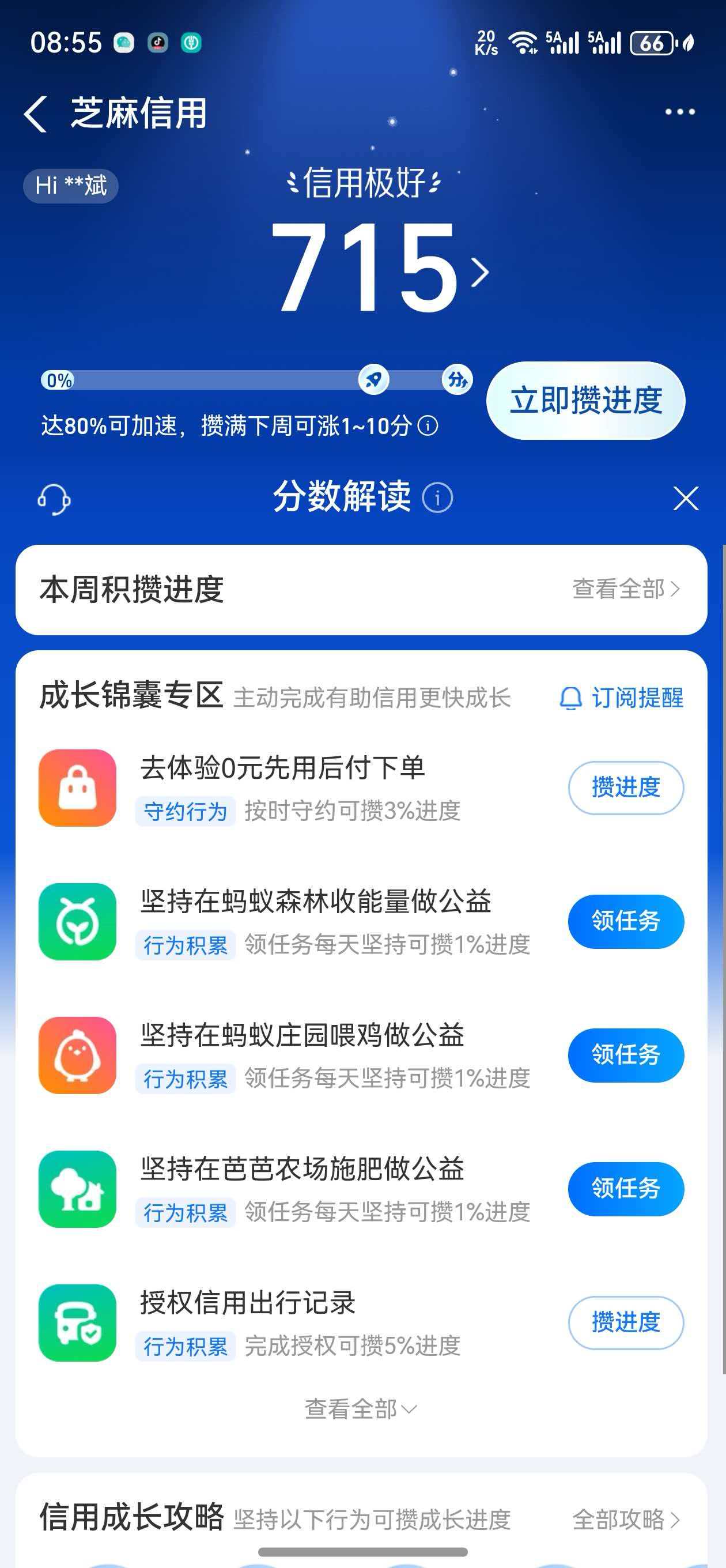Open the three-dot overflow menu

[x=679, y=112]
